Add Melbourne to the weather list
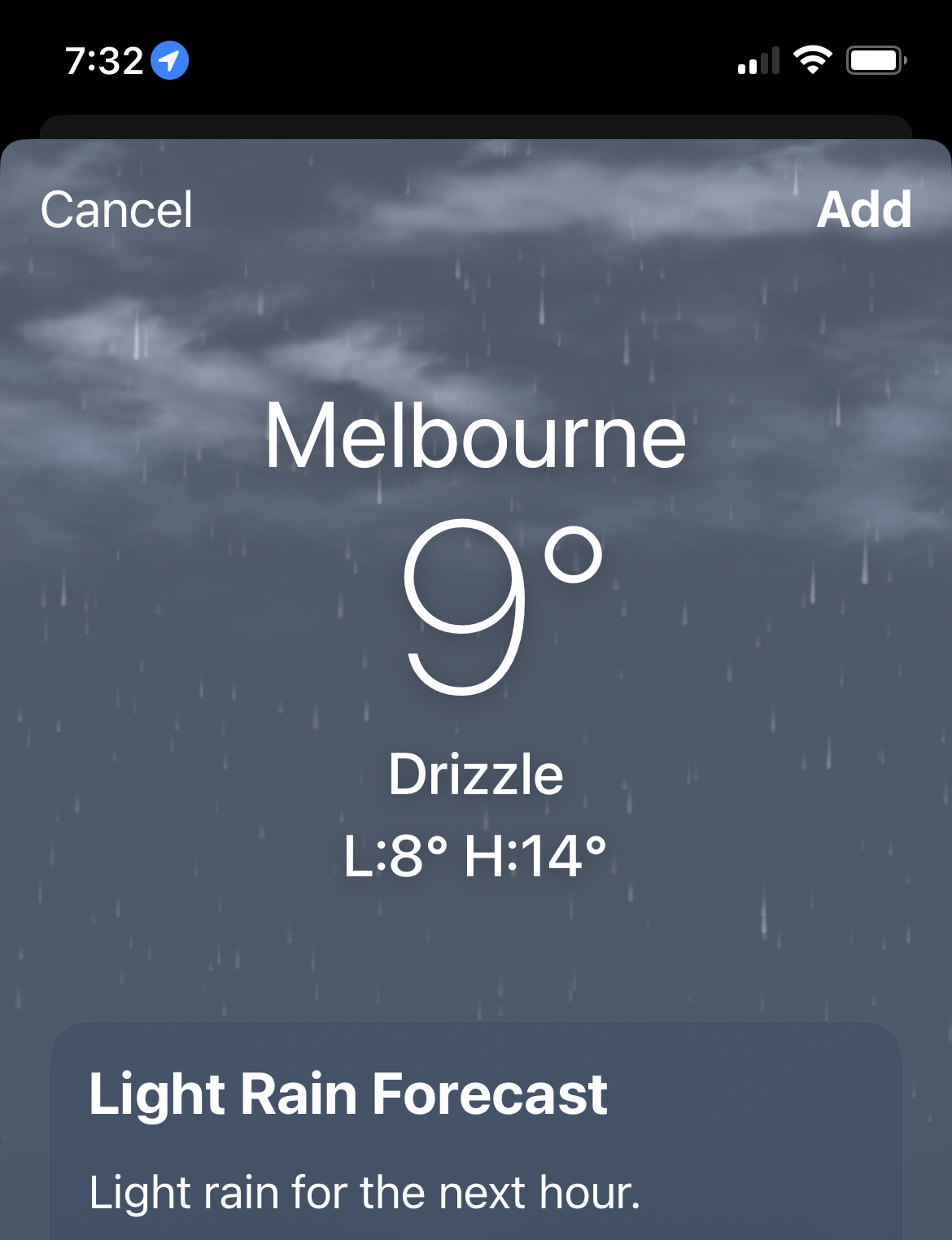This screenshot has width=952, height=1240. pos(863,210)
